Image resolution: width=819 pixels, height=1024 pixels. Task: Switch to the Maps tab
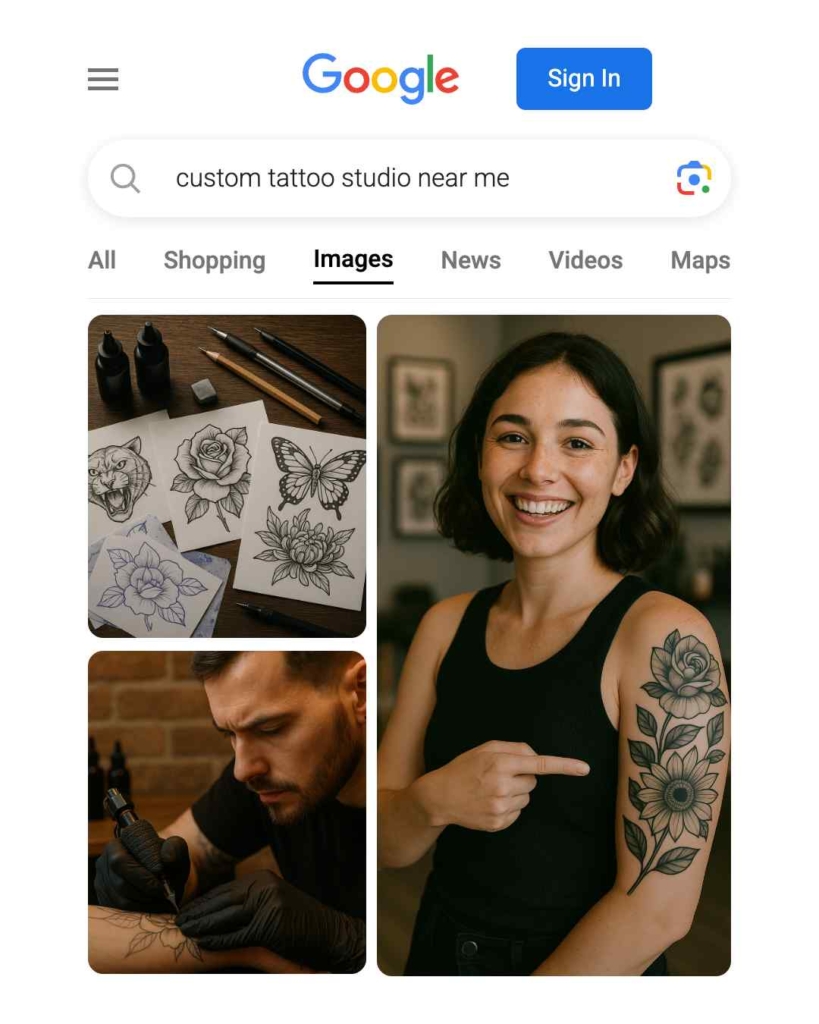click(x=700, y=260)
